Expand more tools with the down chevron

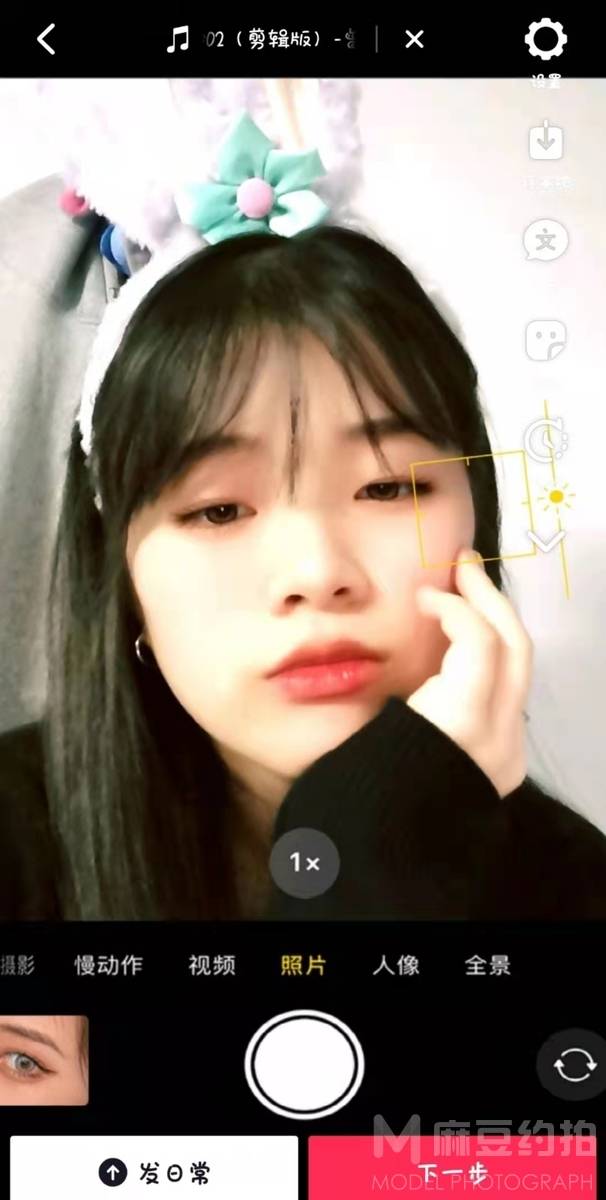coord(548,541)
